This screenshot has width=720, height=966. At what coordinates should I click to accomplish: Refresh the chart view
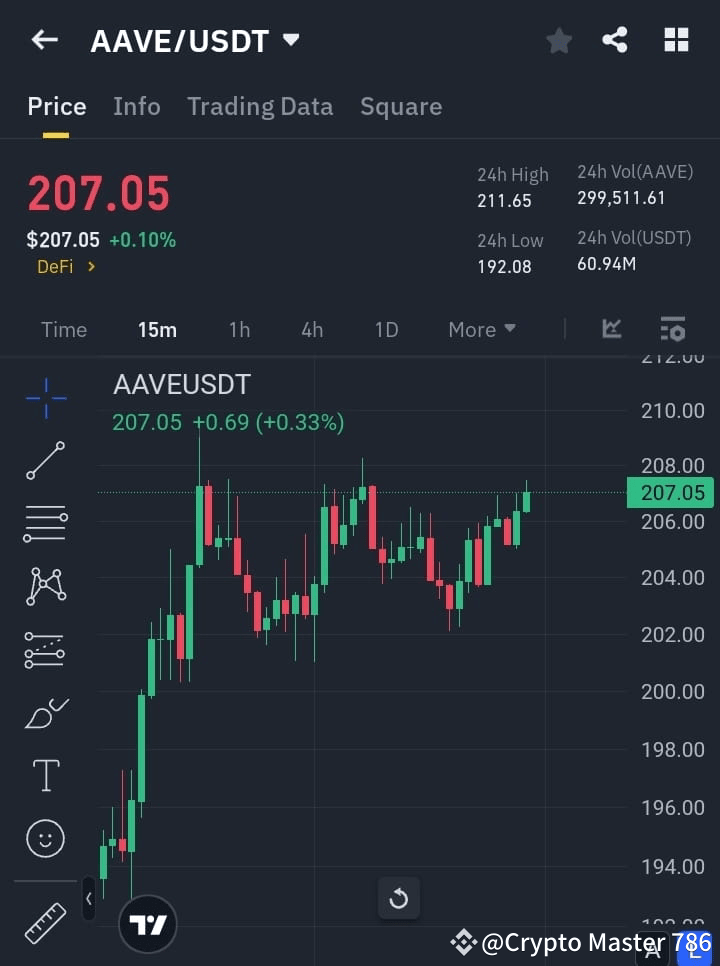[398, 898]
